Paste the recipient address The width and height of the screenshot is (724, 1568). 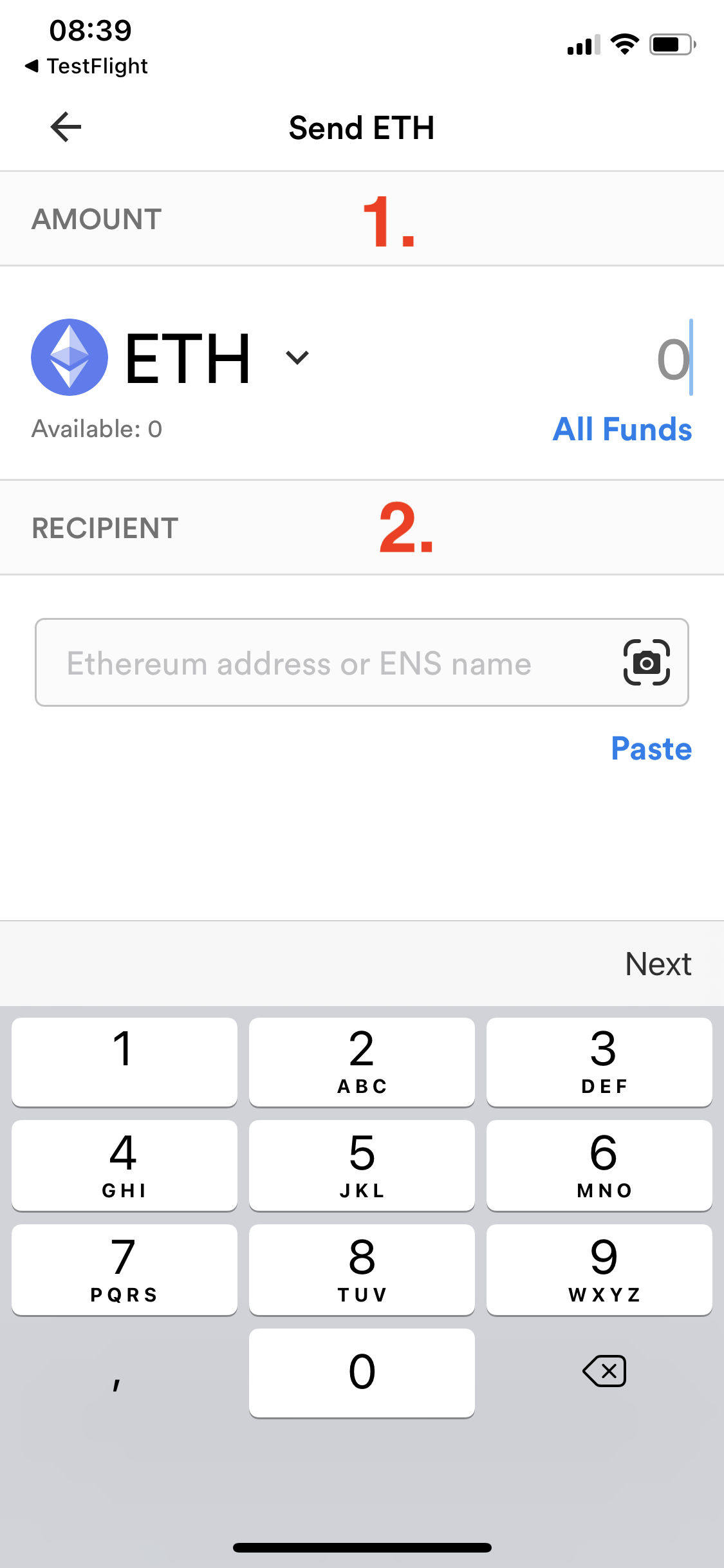[x=651, y=749]
